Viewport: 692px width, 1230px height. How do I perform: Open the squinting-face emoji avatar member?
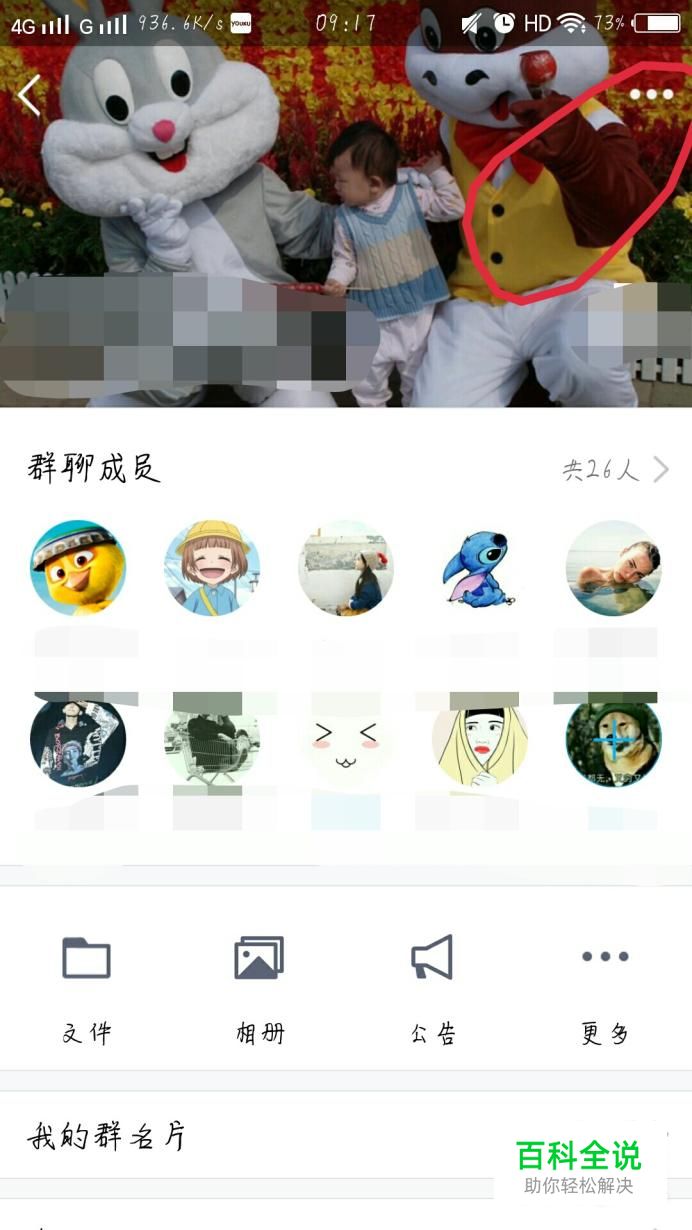point(346,740)
